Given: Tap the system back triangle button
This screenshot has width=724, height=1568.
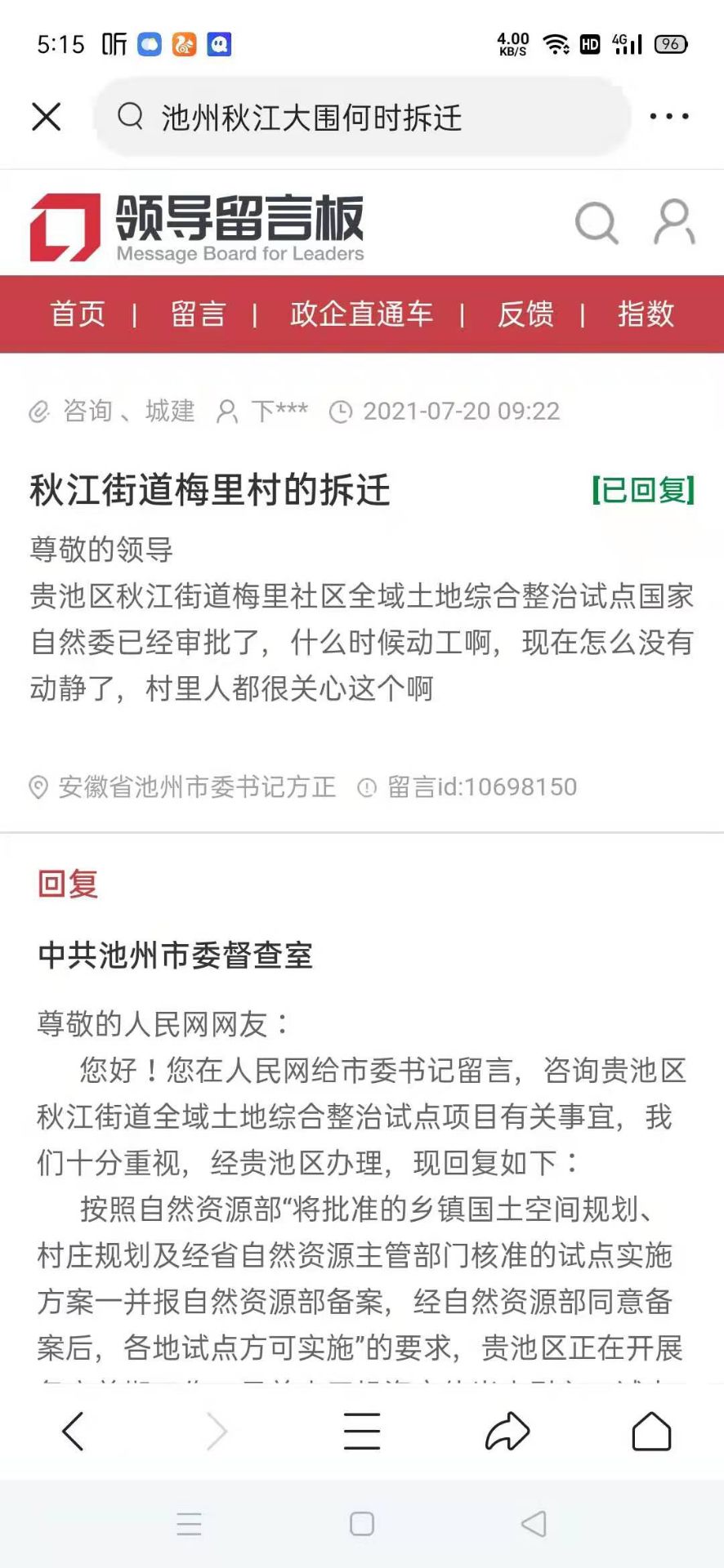Looking at the screenshot, I should tap(534, 1524).
